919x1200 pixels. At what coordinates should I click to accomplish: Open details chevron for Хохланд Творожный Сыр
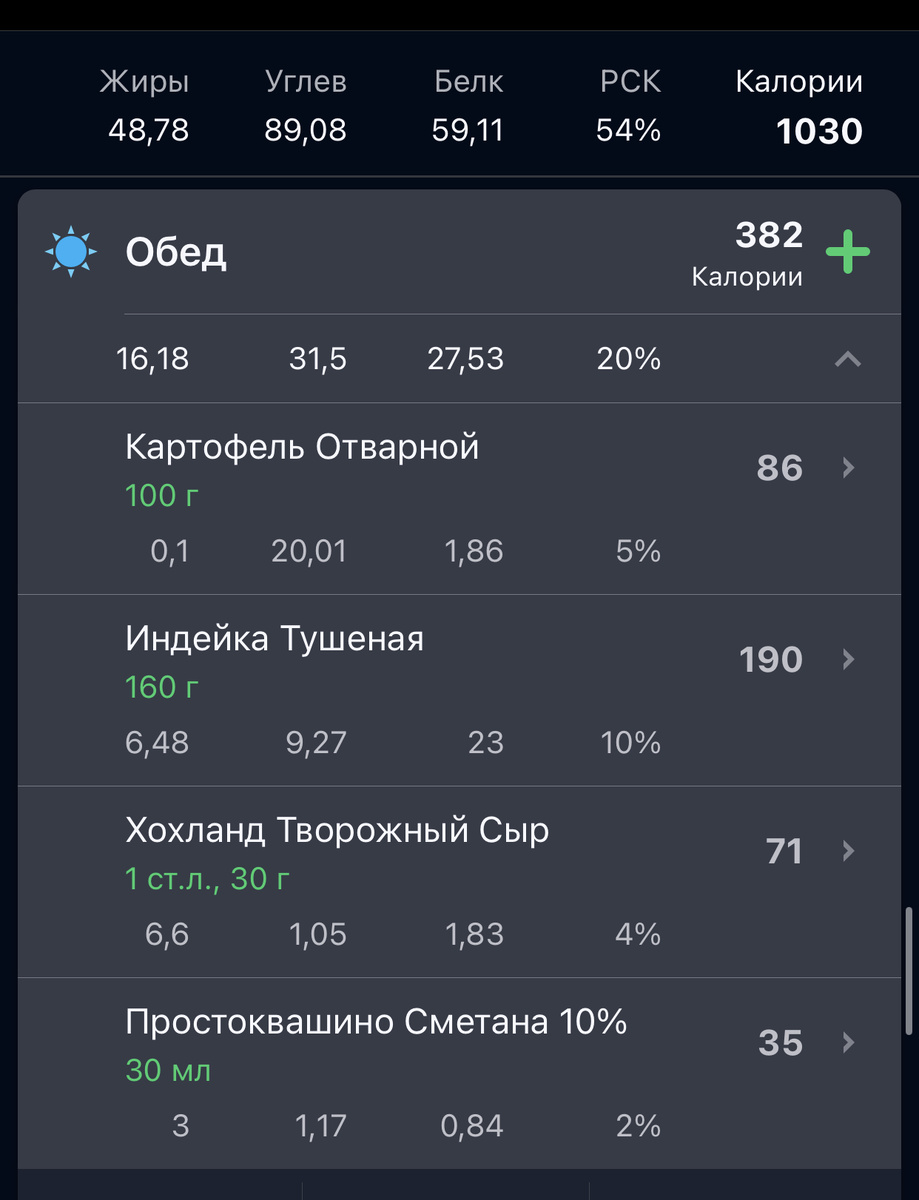pos(847,851)
